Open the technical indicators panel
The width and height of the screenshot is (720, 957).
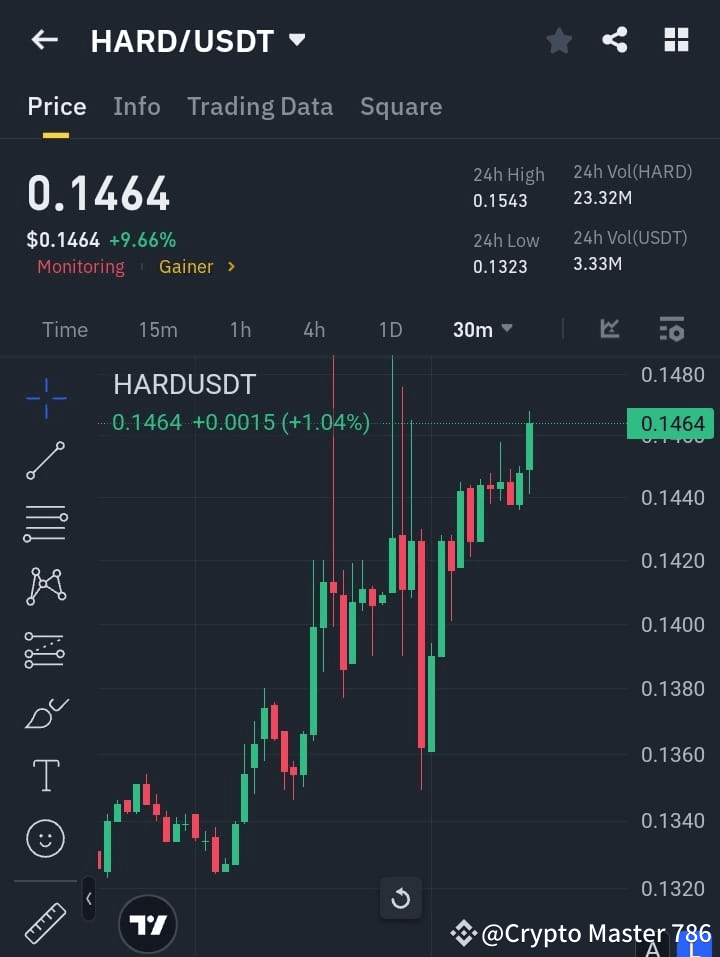coord(671,329)
